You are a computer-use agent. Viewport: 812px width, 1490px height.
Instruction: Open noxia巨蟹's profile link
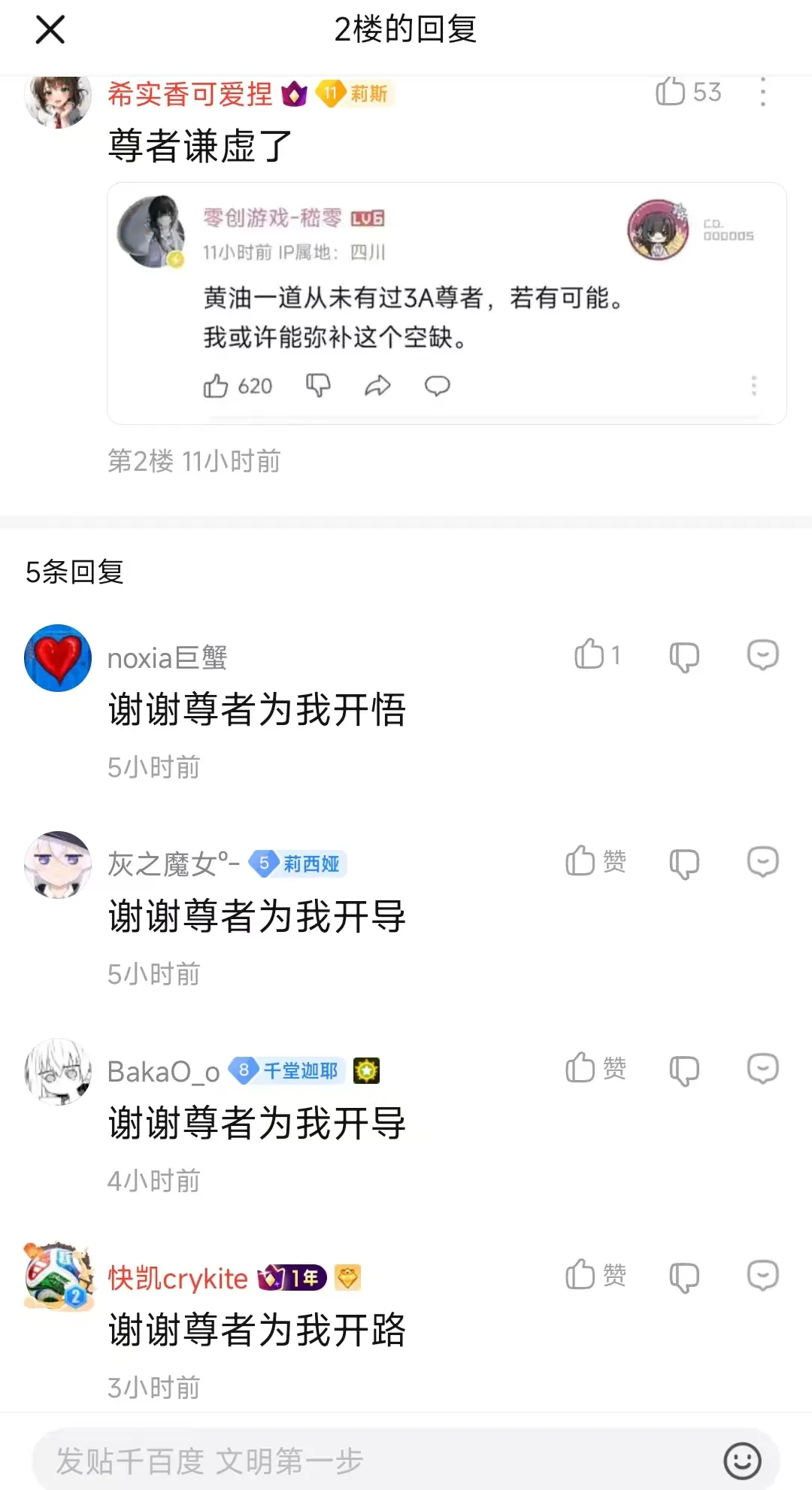tap(168, 656)
